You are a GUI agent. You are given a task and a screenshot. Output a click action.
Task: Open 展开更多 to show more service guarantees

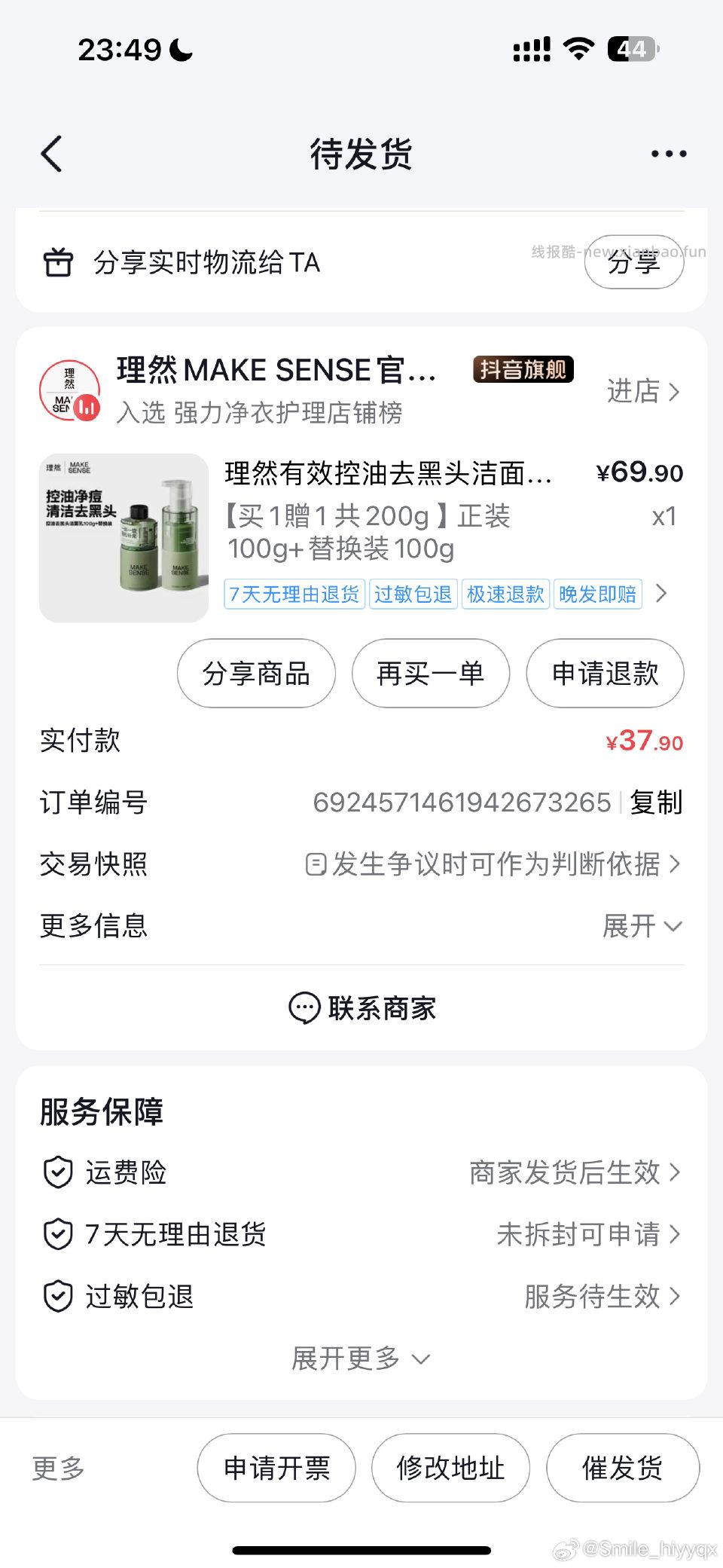tap(360, 1359)
